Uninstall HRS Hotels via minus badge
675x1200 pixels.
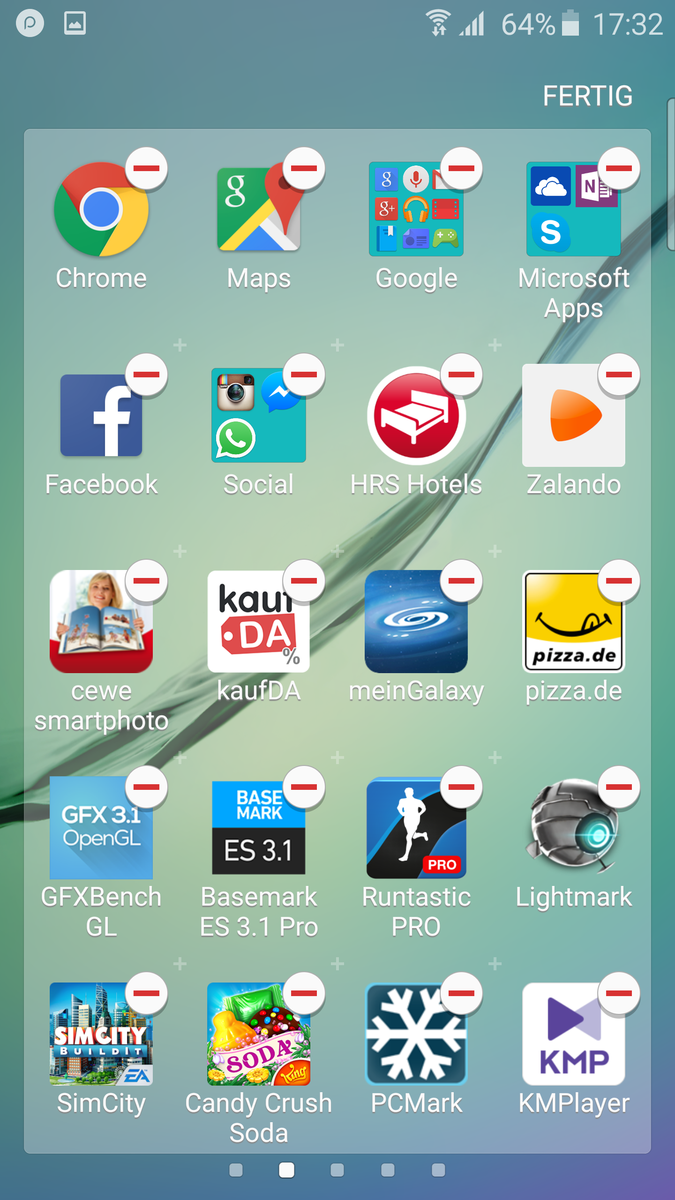point(461,375)
